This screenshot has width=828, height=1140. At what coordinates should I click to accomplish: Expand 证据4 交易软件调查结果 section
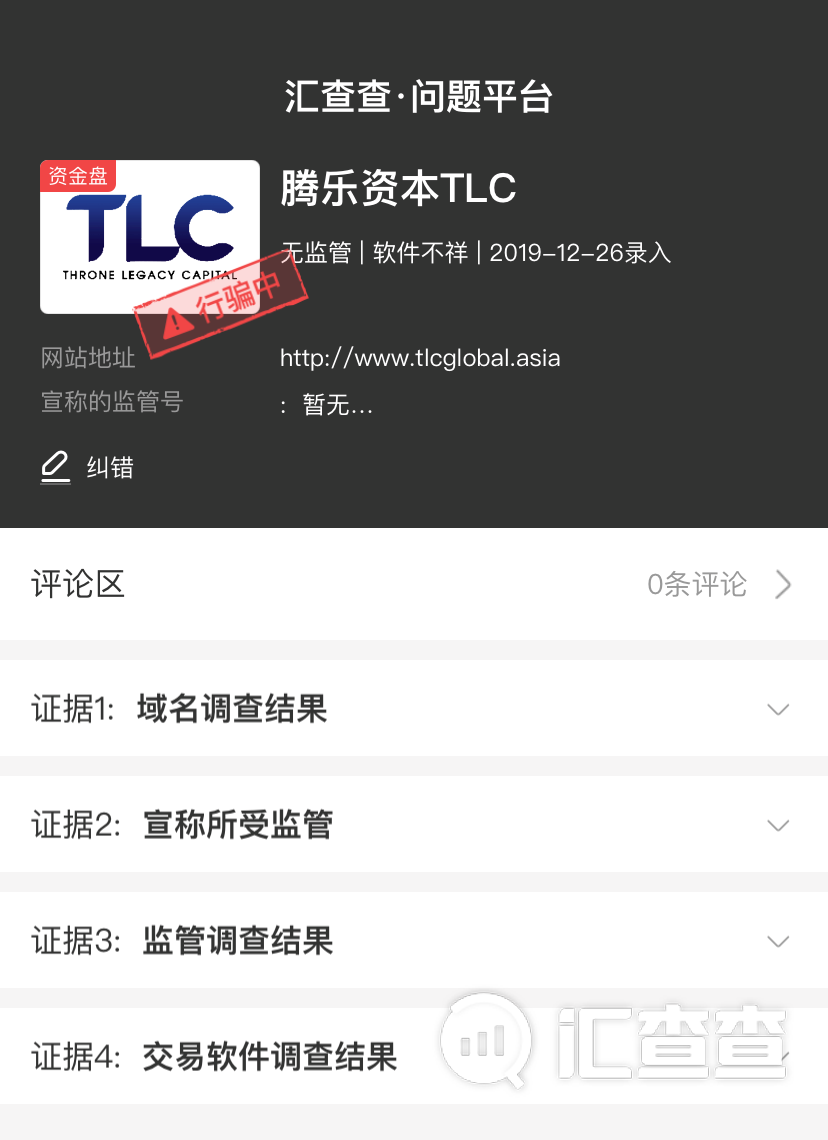tap(778, 1057)
